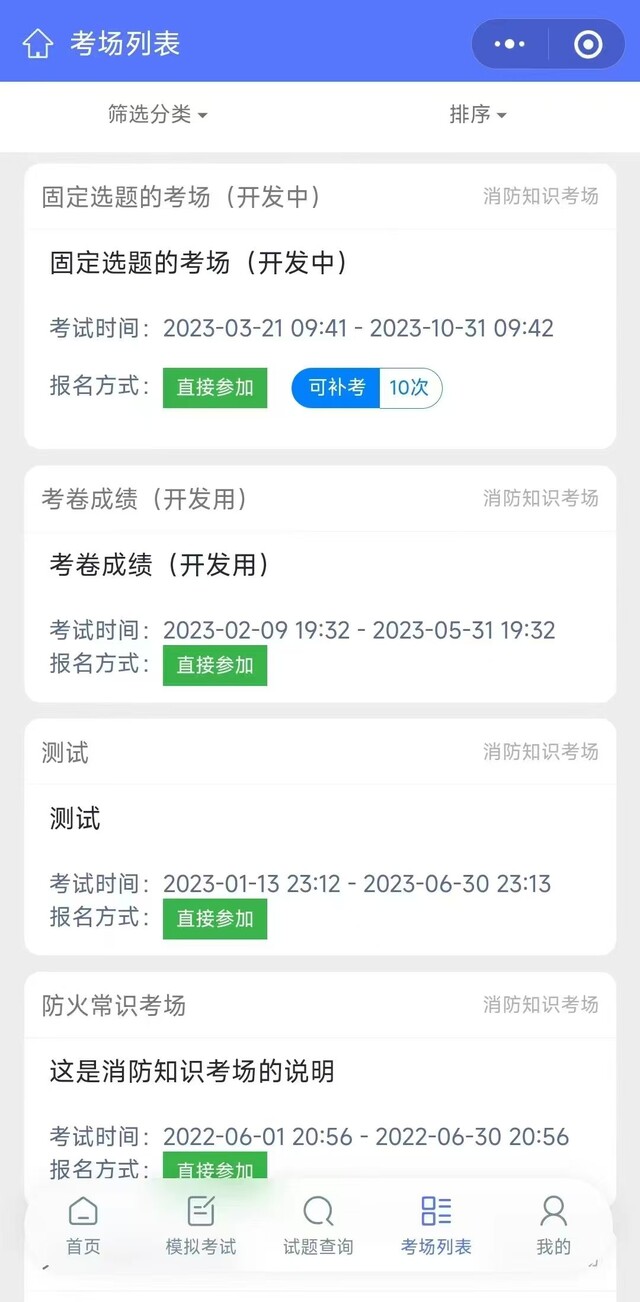Tap 直接参加 for 固定选题的考场
The image size is (640, 1302).
point(215,387)
